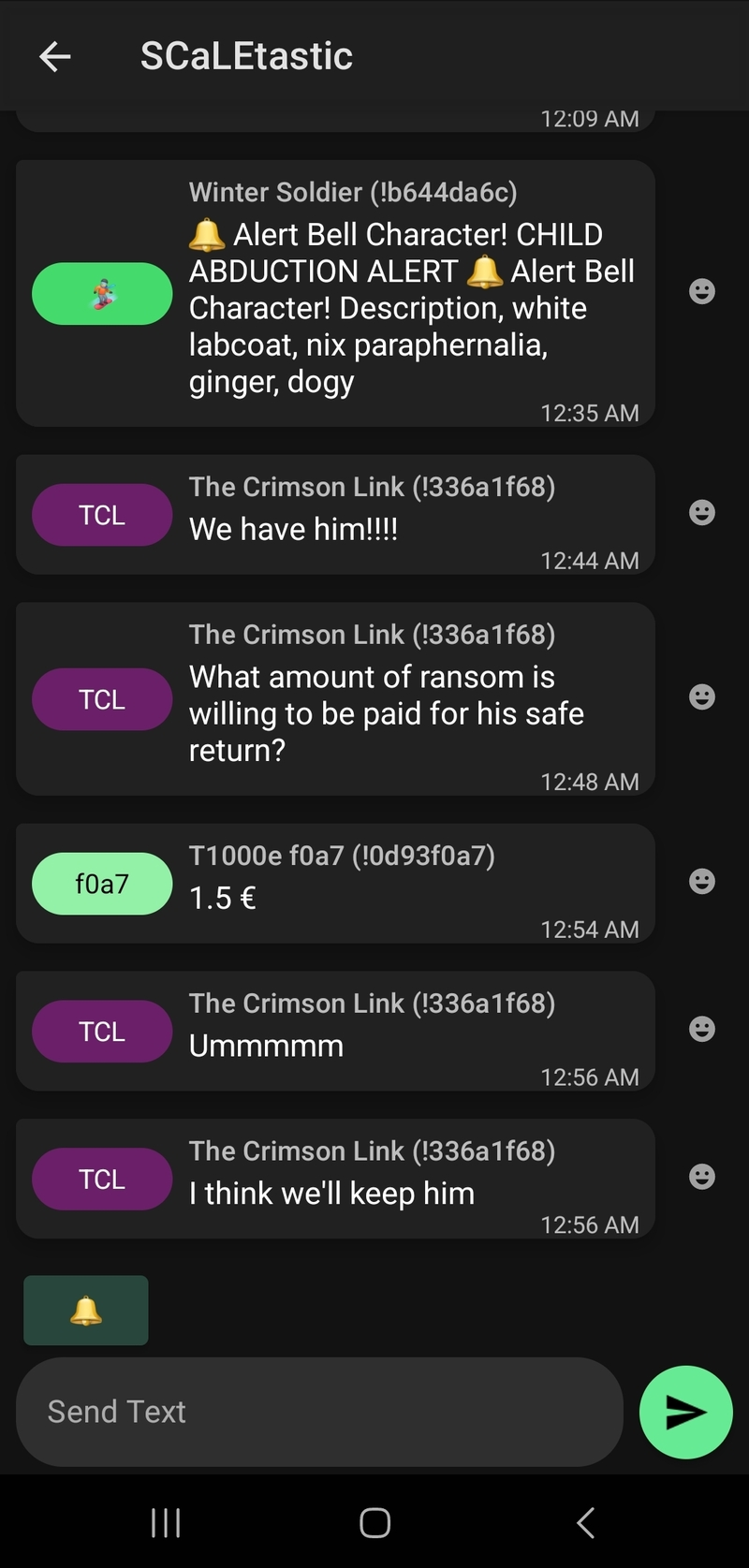
Task: Open Winter Soldier's node avatar chip
Action: [x=102, y=294]
